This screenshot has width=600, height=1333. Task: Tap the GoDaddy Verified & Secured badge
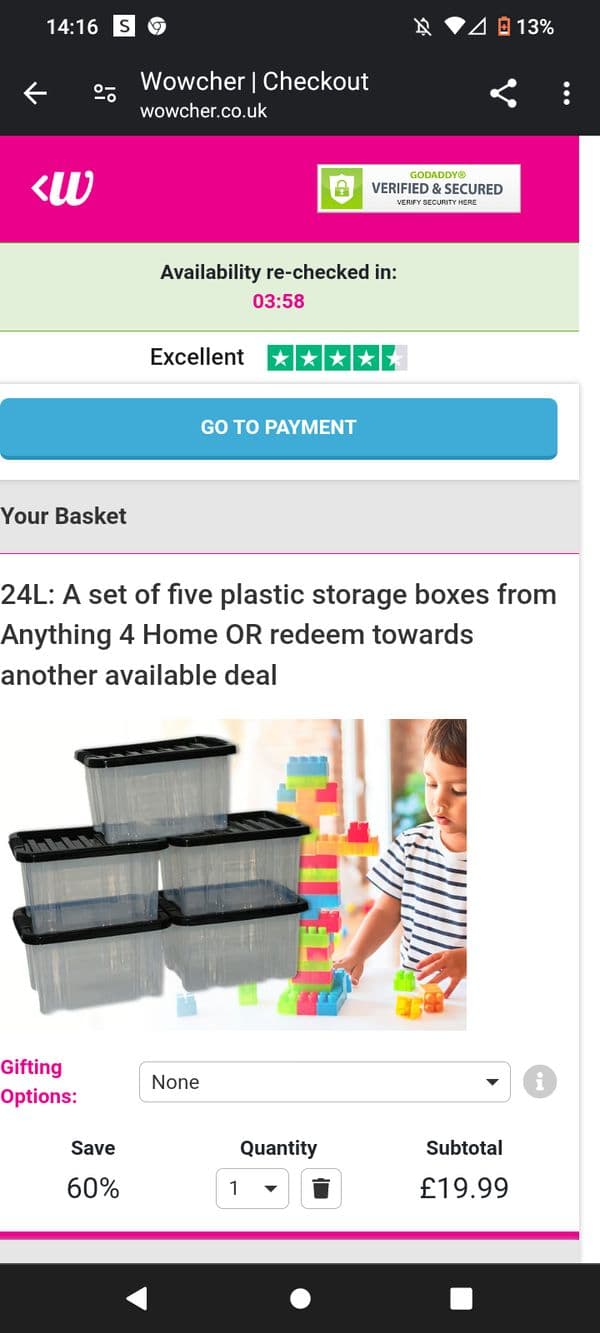pos(419,188)
